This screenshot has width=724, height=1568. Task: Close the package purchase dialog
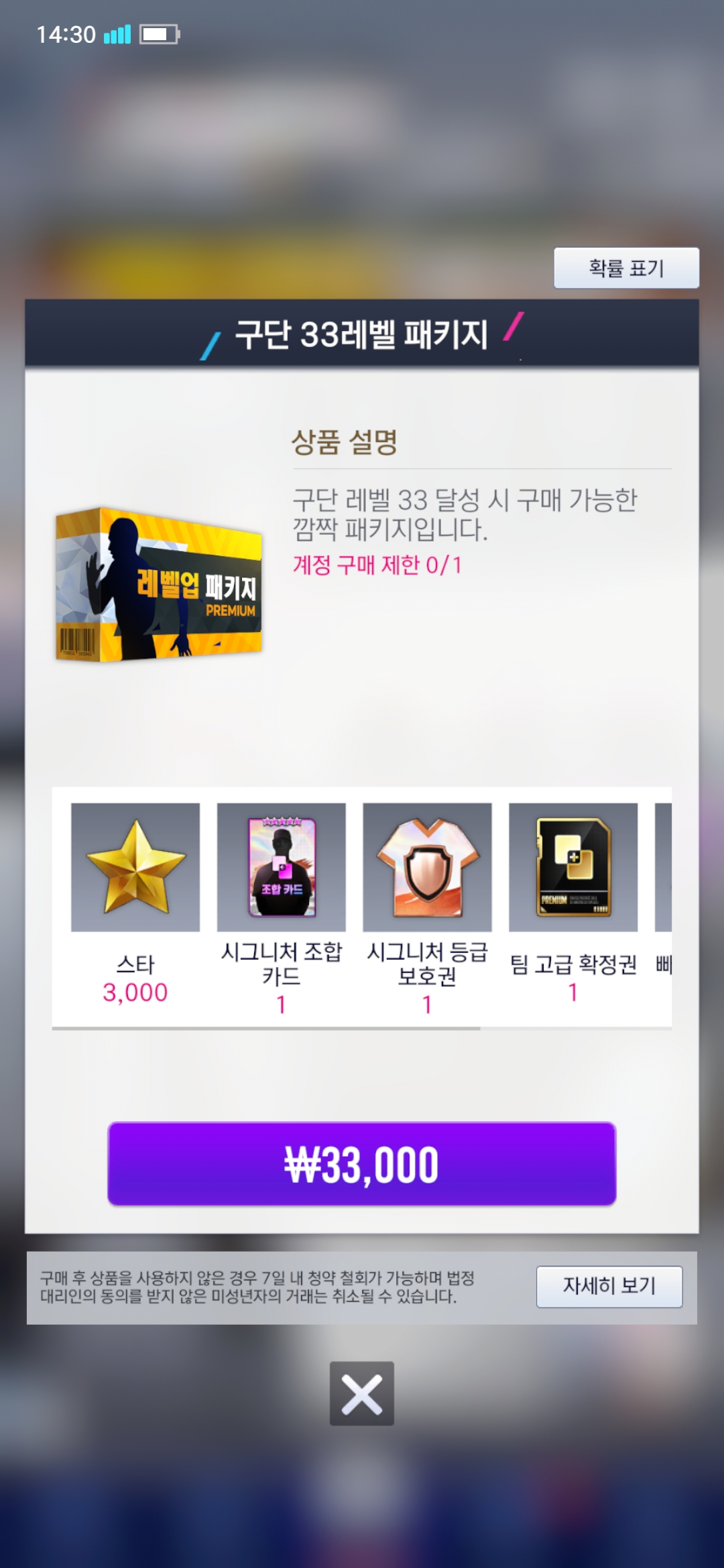click(x=362, y=1394)
